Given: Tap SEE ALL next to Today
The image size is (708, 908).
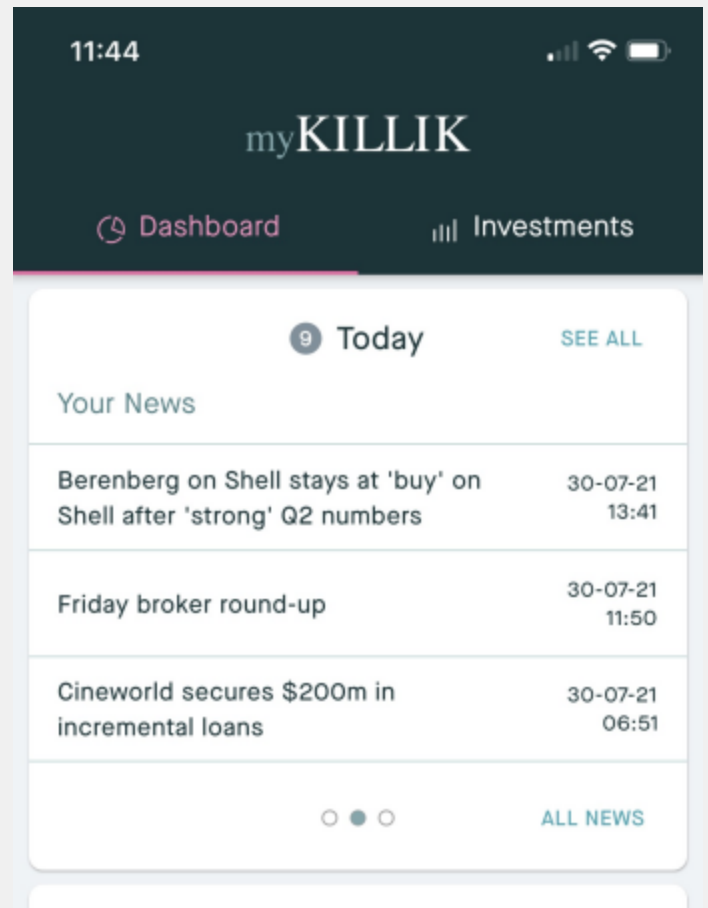Looking at the screenshot, I should 601,339.
